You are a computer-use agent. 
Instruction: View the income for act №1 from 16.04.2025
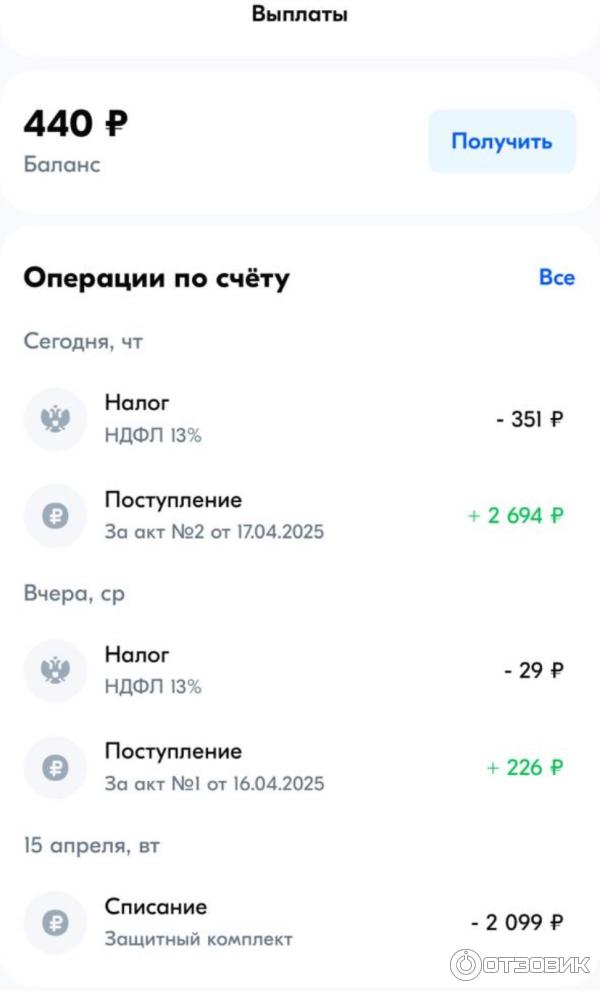click(300, 767)
